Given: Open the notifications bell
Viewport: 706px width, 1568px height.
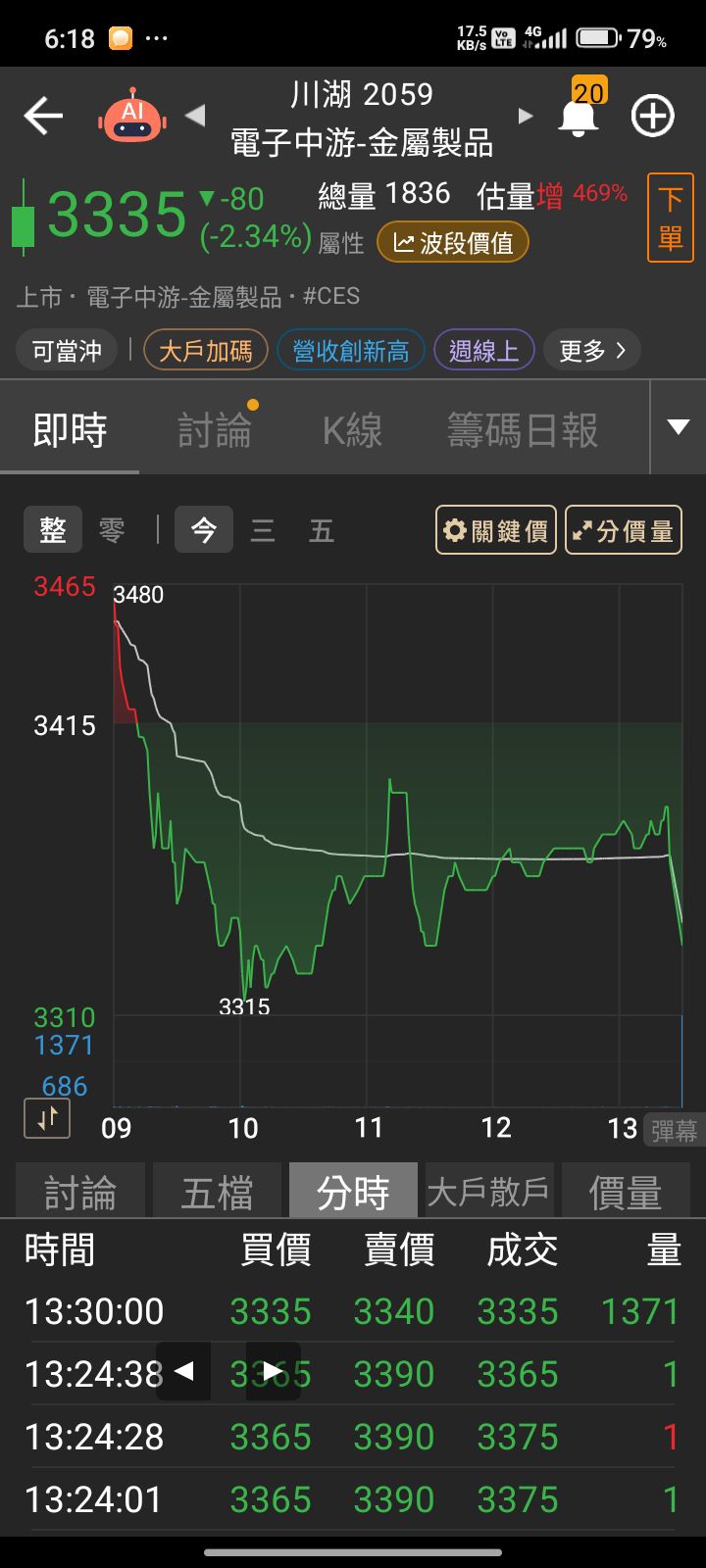Looking at the screenshot, I should [579, 117].
